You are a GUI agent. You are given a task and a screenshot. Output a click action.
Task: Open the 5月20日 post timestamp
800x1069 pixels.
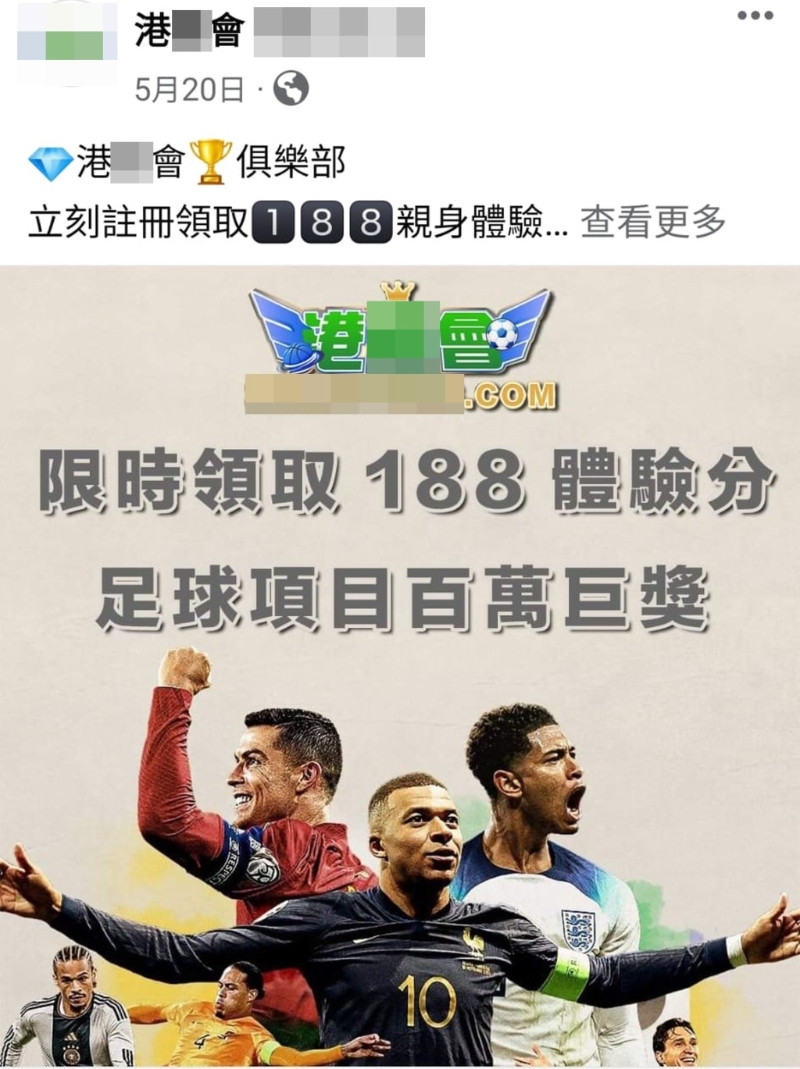[x=189, y=90]
